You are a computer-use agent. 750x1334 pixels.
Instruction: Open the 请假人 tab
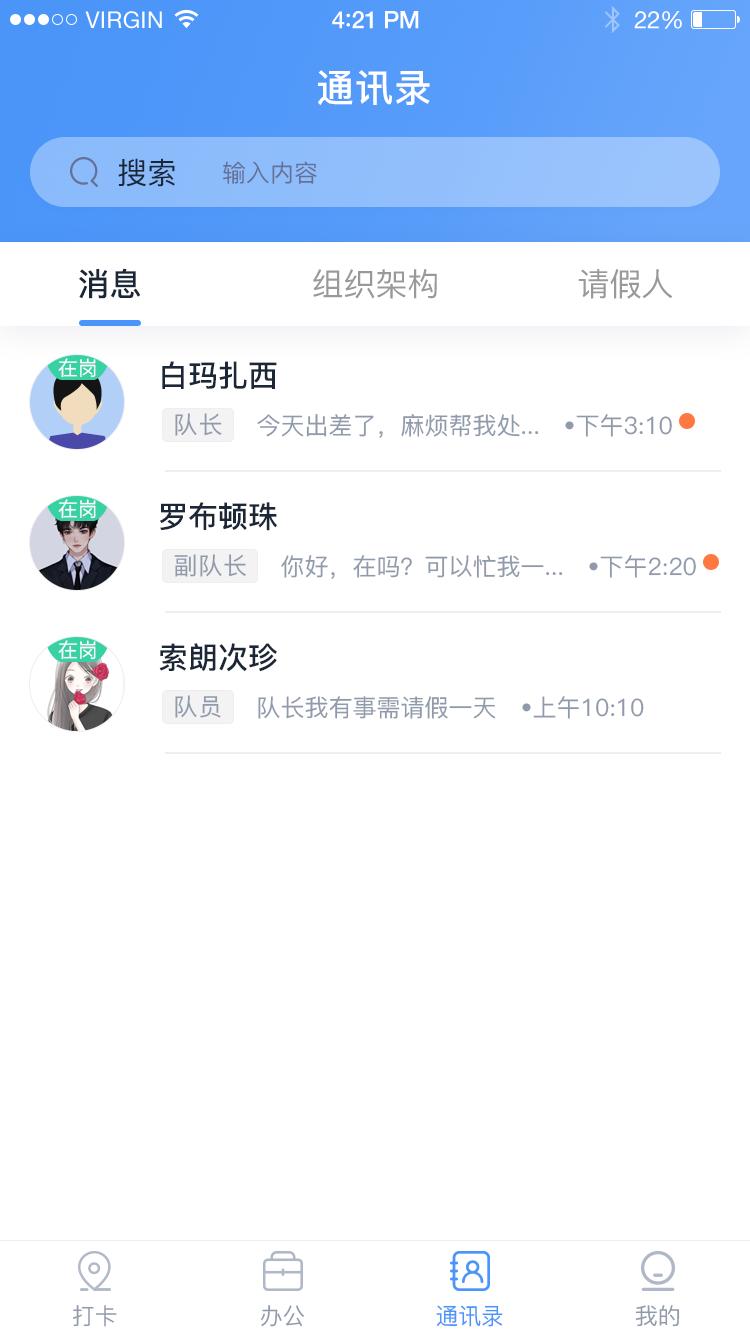pos(625,285)
